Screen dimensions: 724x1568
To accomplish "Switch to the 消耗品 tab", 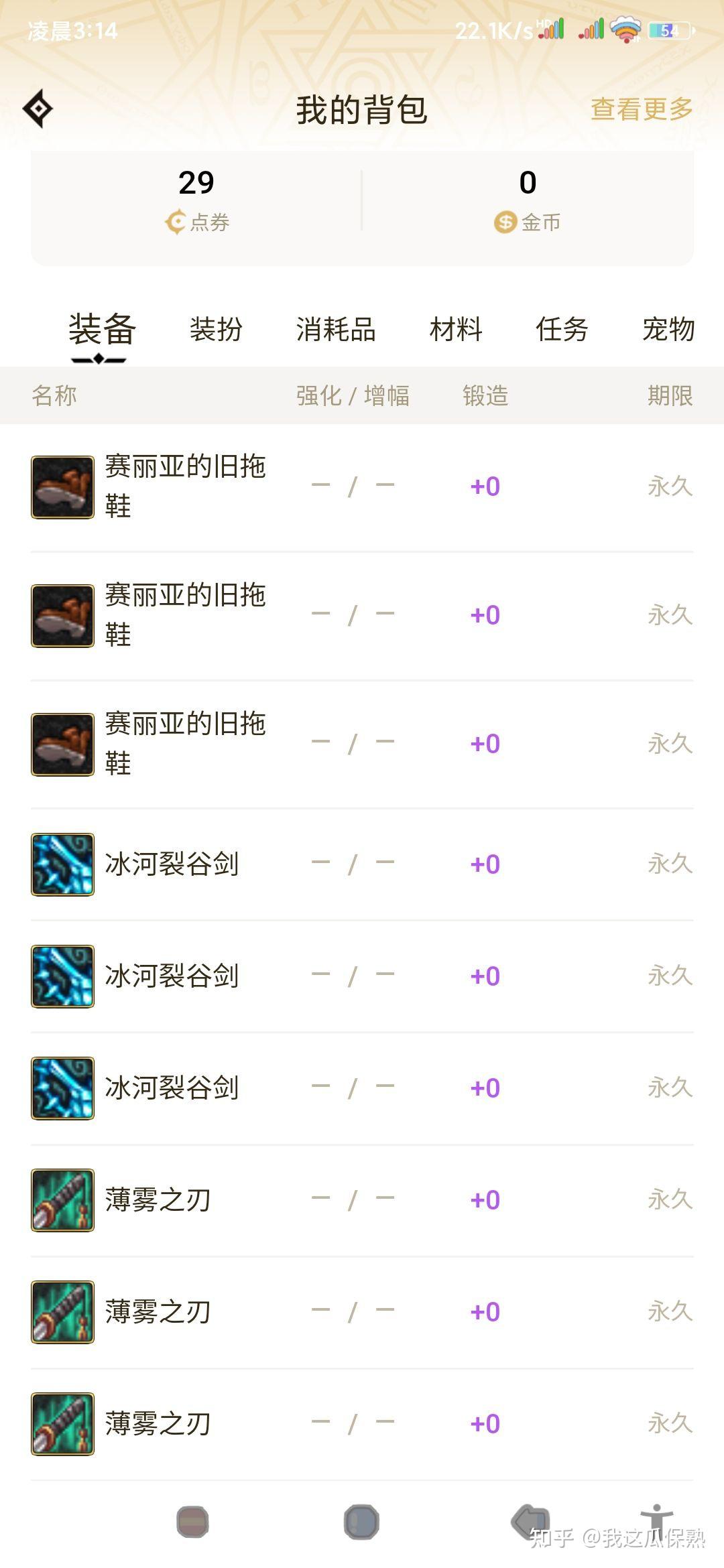I will pyautogui.click(x=335, y=330).
